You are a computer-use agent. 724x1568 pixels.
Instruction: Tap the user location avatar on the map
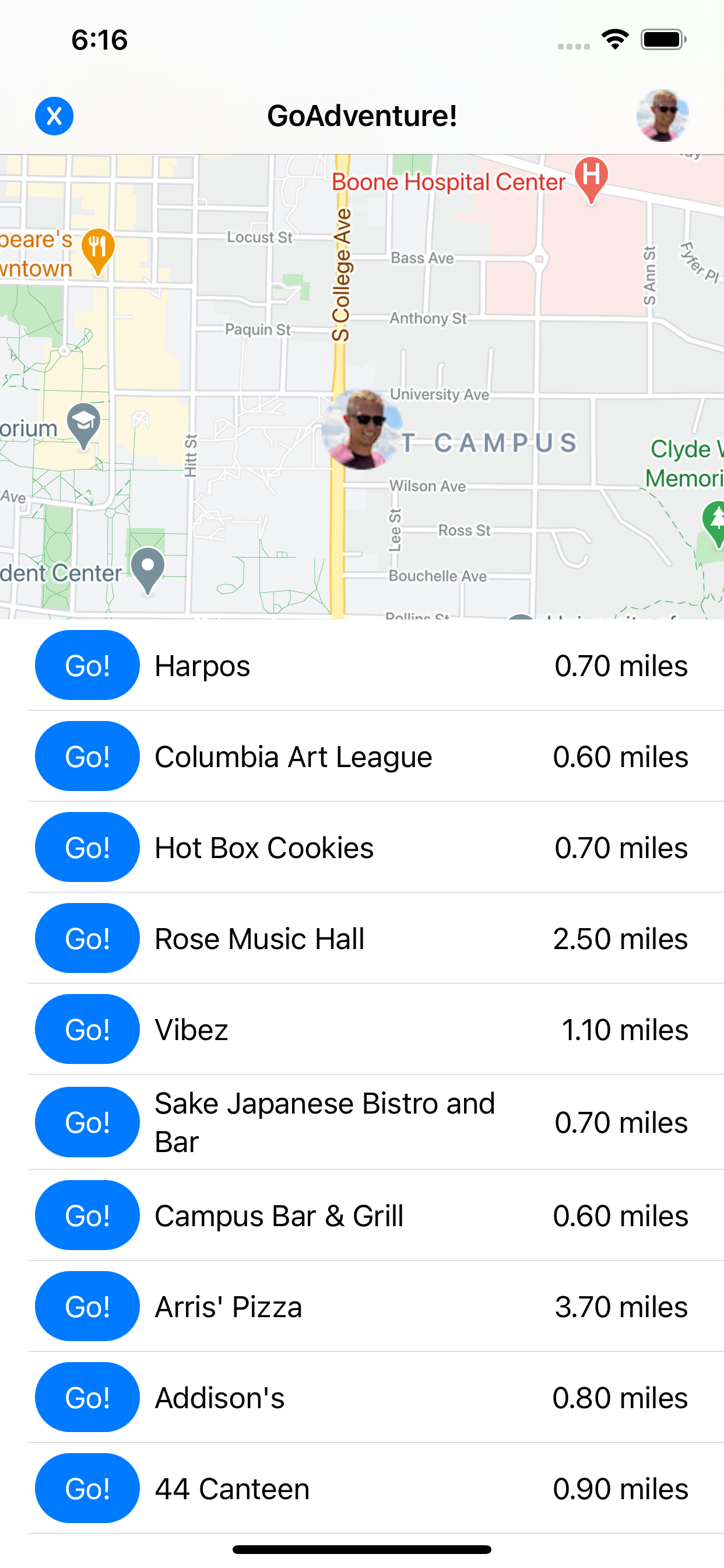coord(363,430)
